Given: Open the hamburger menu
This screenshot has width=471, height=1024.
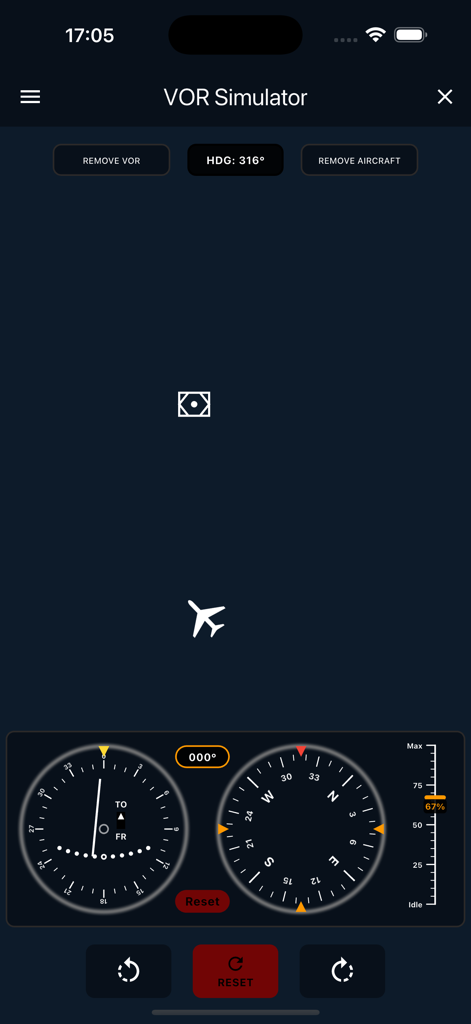Looking at the screenshot, I should point(30,97).
